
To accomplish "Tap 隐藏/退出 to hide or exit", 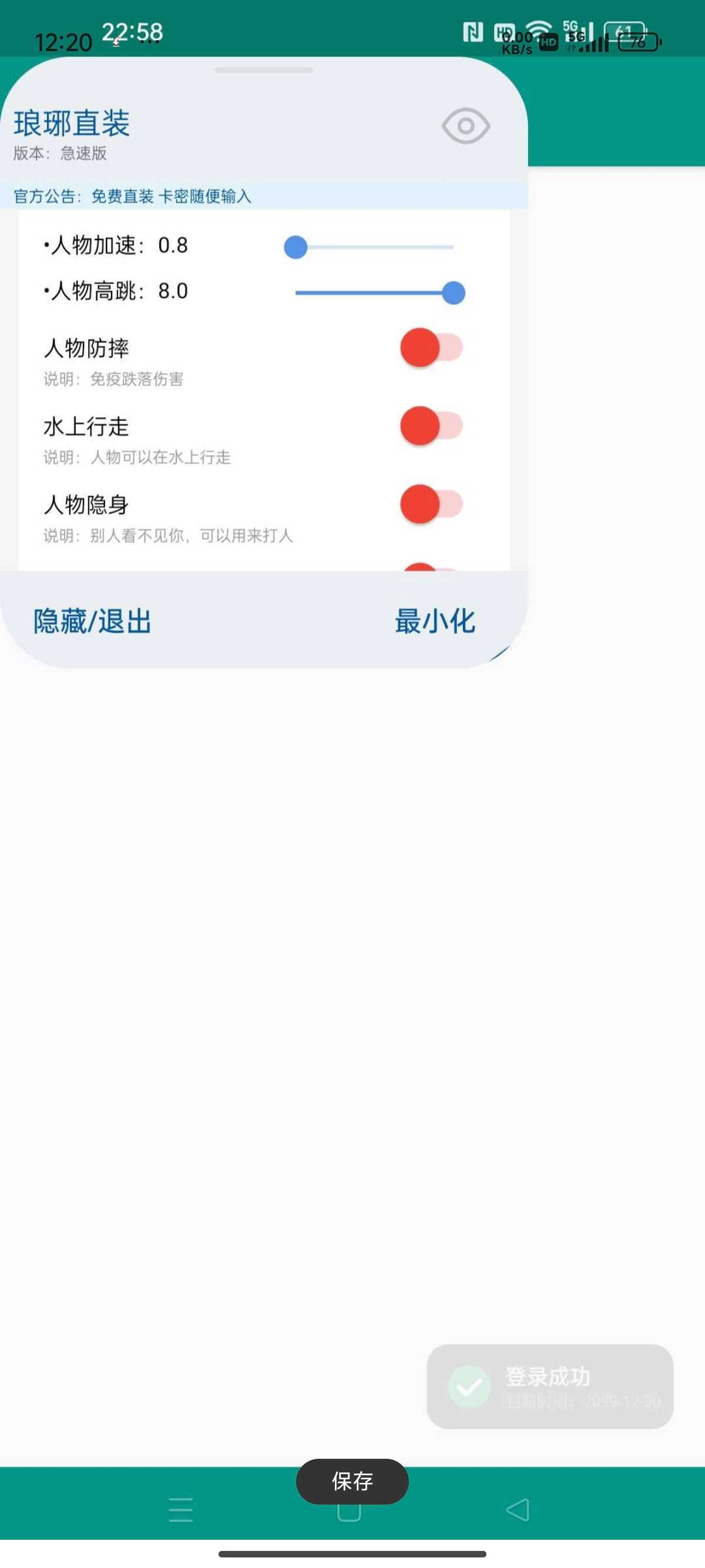I will (x=93, y=621).
